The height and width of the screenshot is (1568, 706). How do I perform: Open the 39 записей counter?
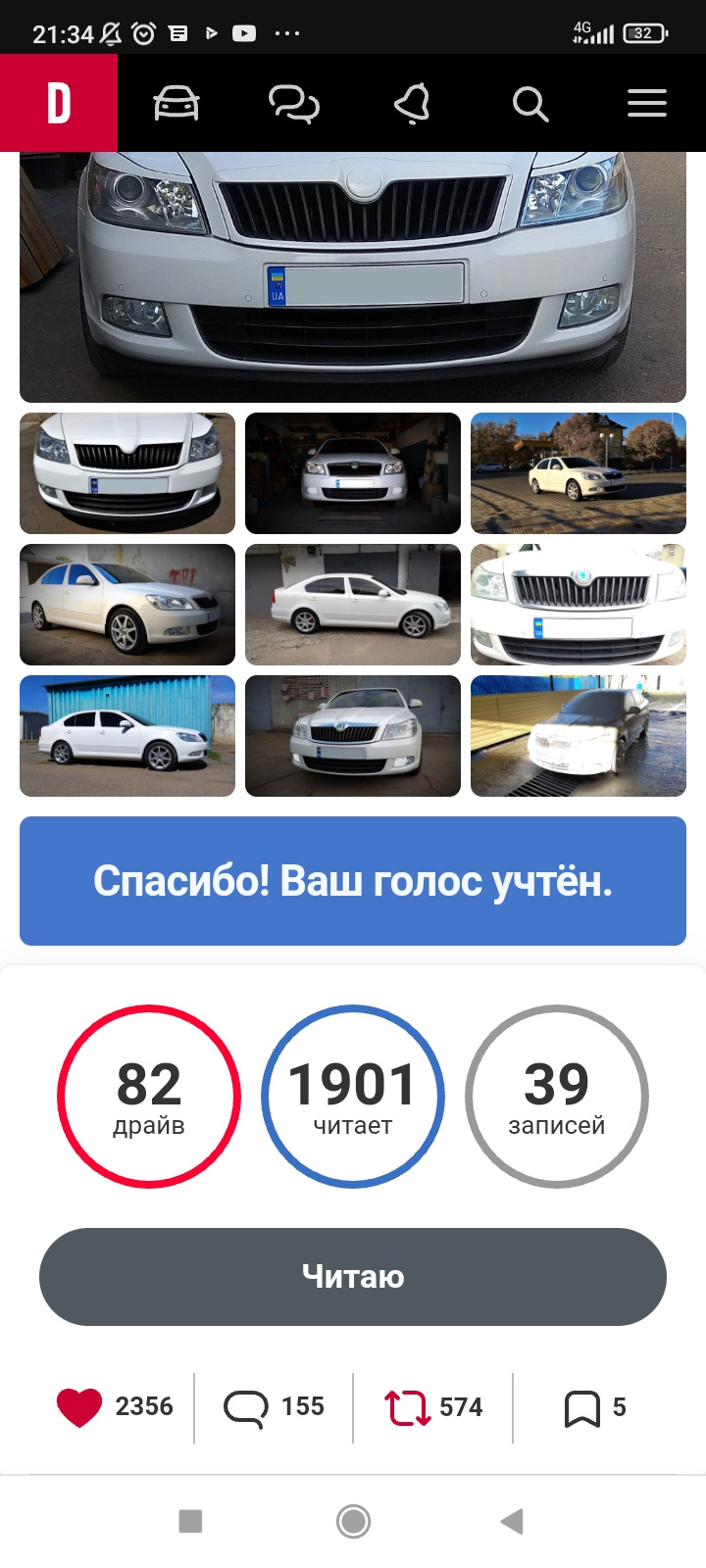(x=557, y=1097)
